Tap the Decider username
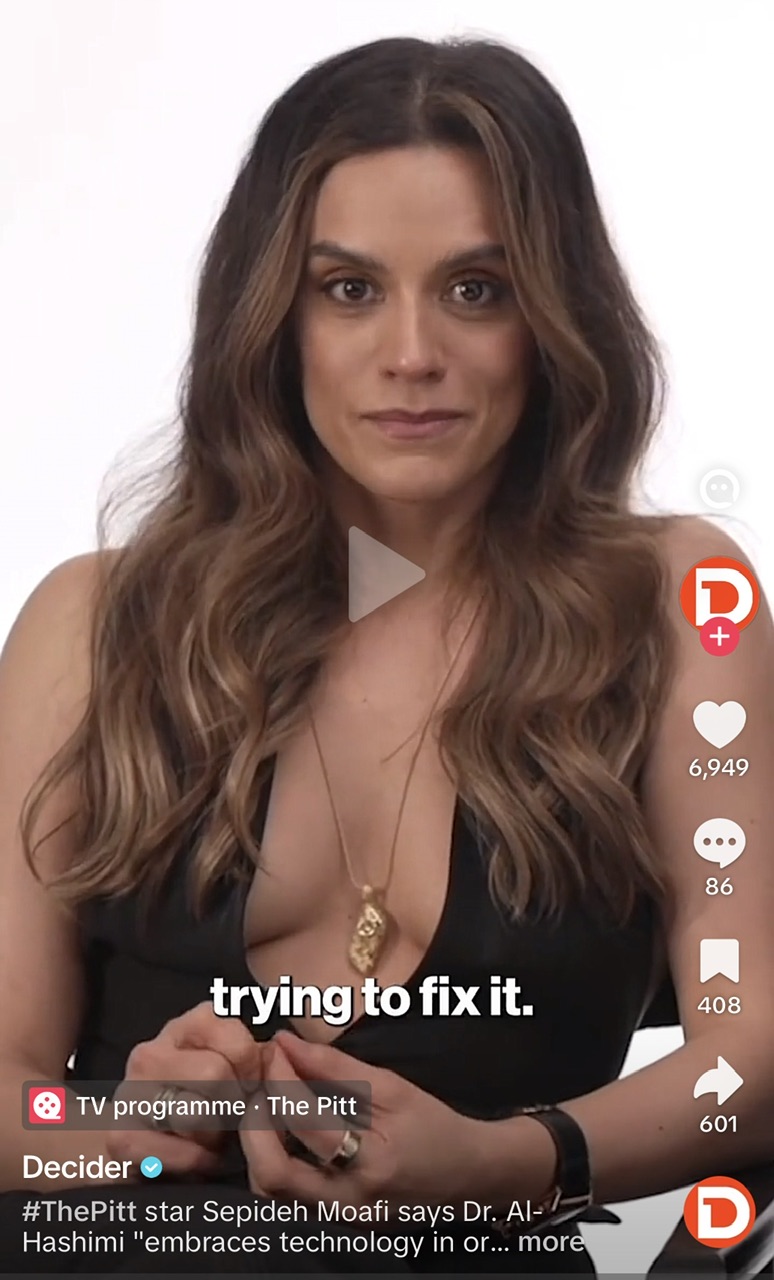 [77, 1167]
